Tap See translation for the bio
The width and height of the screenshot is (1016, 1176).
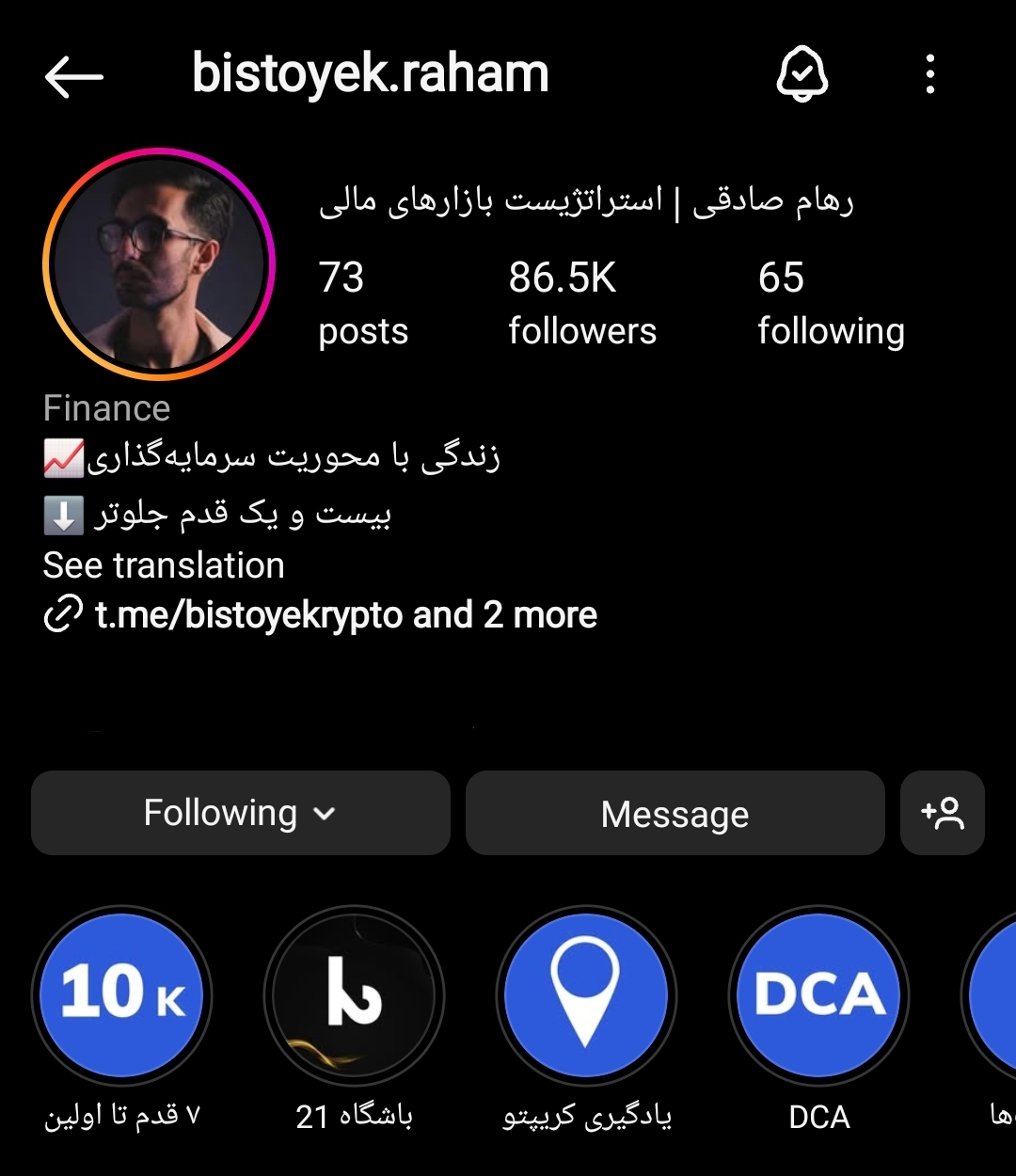pos(164,565)
